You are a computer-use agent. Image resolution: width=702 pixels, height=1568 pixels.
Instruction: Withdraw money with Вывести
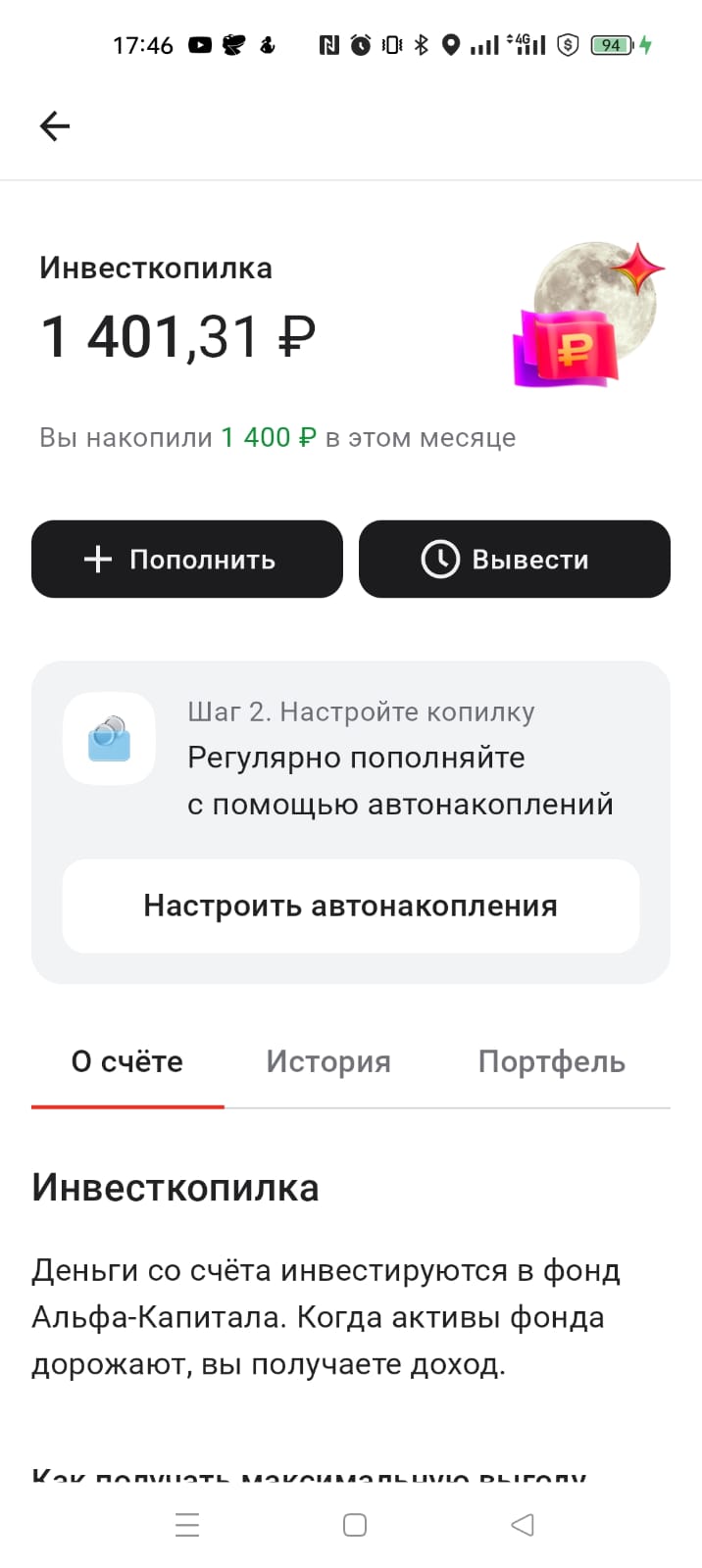pos(514,560)
